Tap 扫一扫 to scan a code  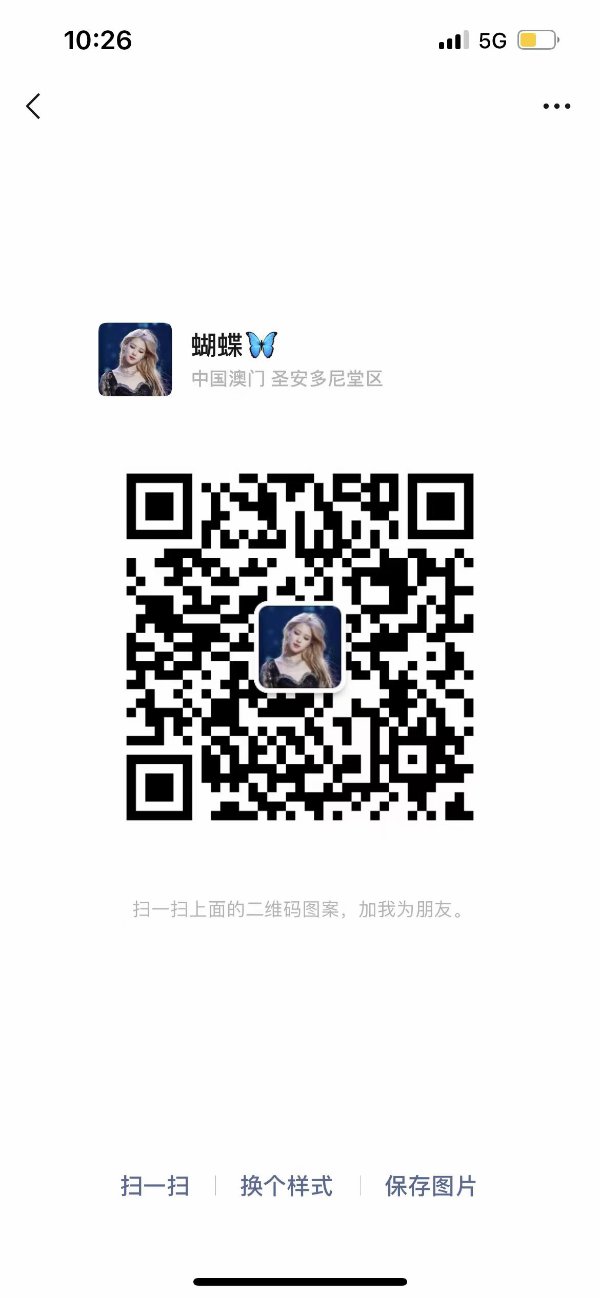[x=155, y=1186]
